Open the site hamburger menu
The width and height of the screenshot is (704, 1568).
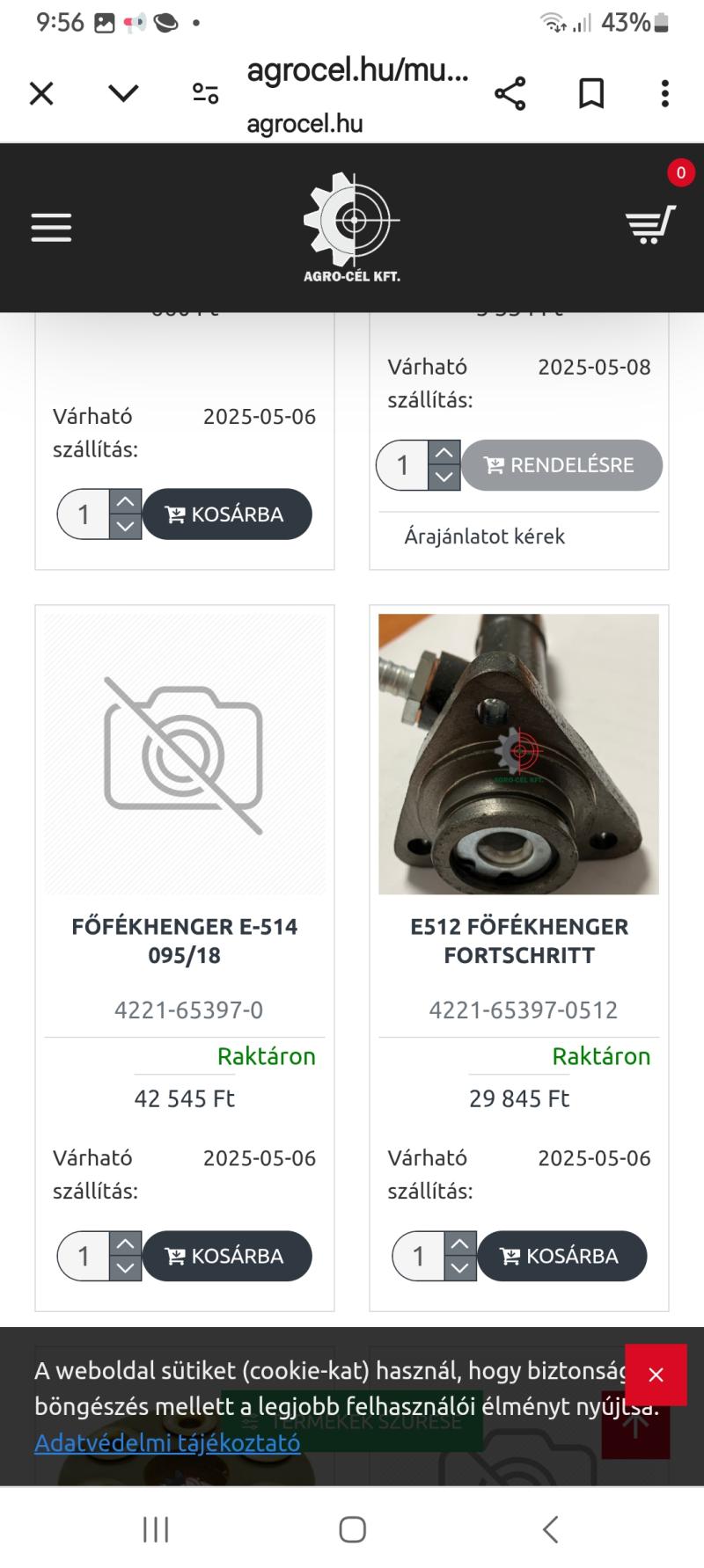point(51,228)
